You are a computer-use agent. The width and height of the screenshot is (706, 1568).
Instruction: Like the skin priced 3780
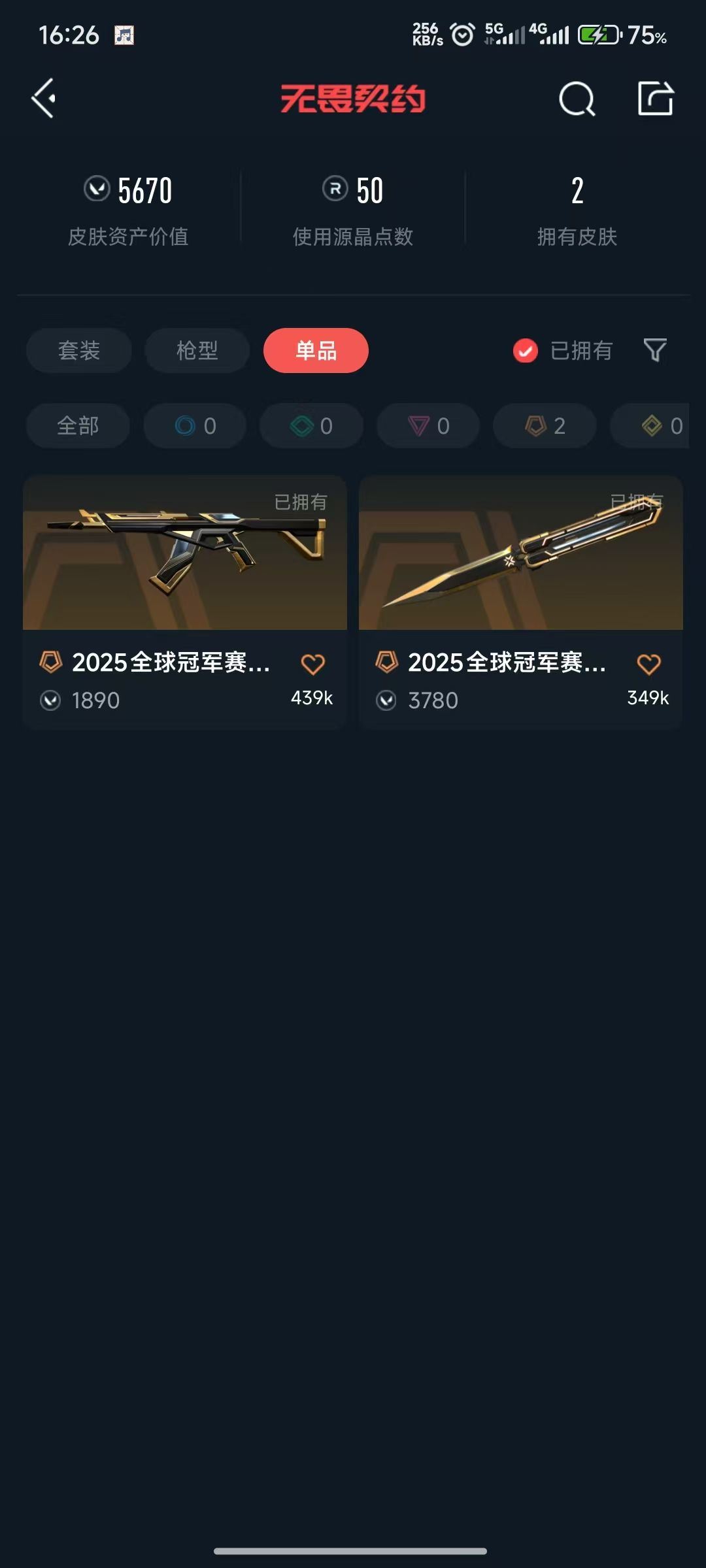[x=648, y=664]
